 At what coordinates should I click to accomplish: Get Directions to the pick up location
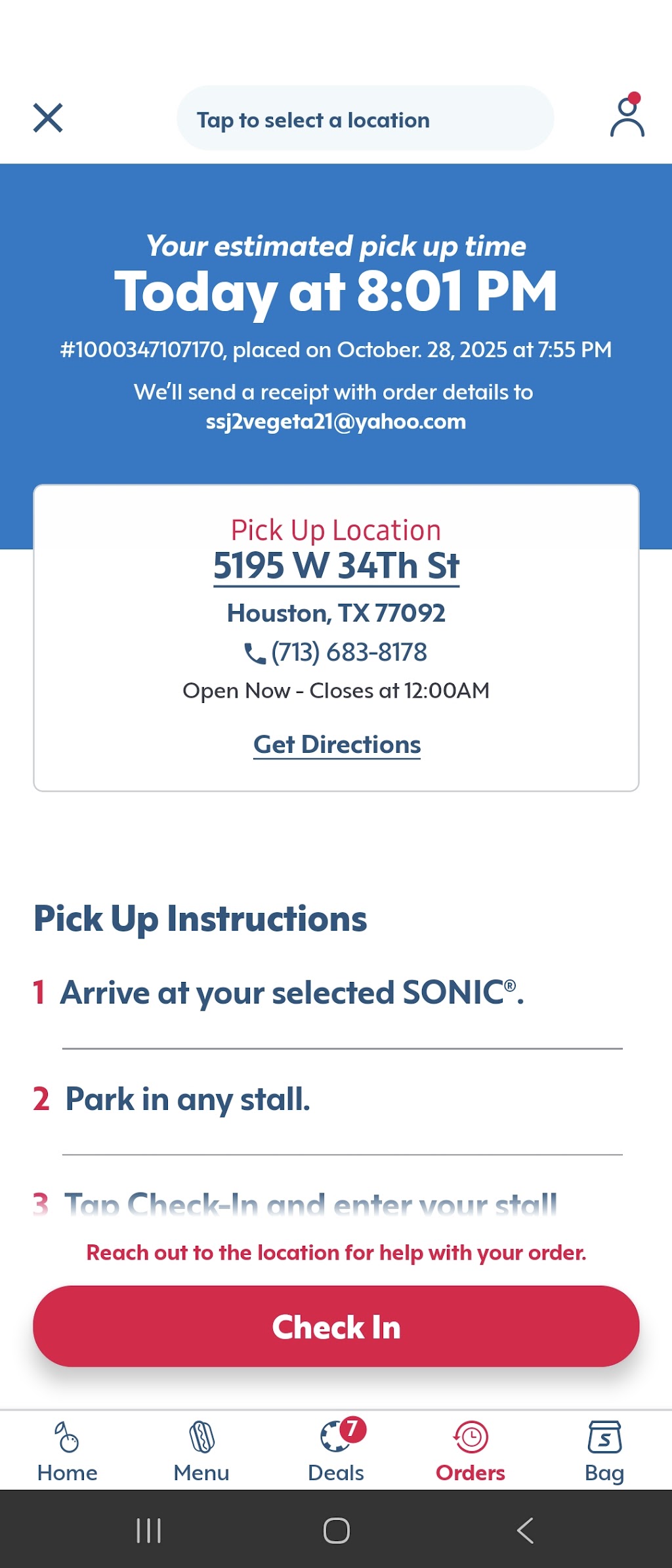click(x=337, y=745)
